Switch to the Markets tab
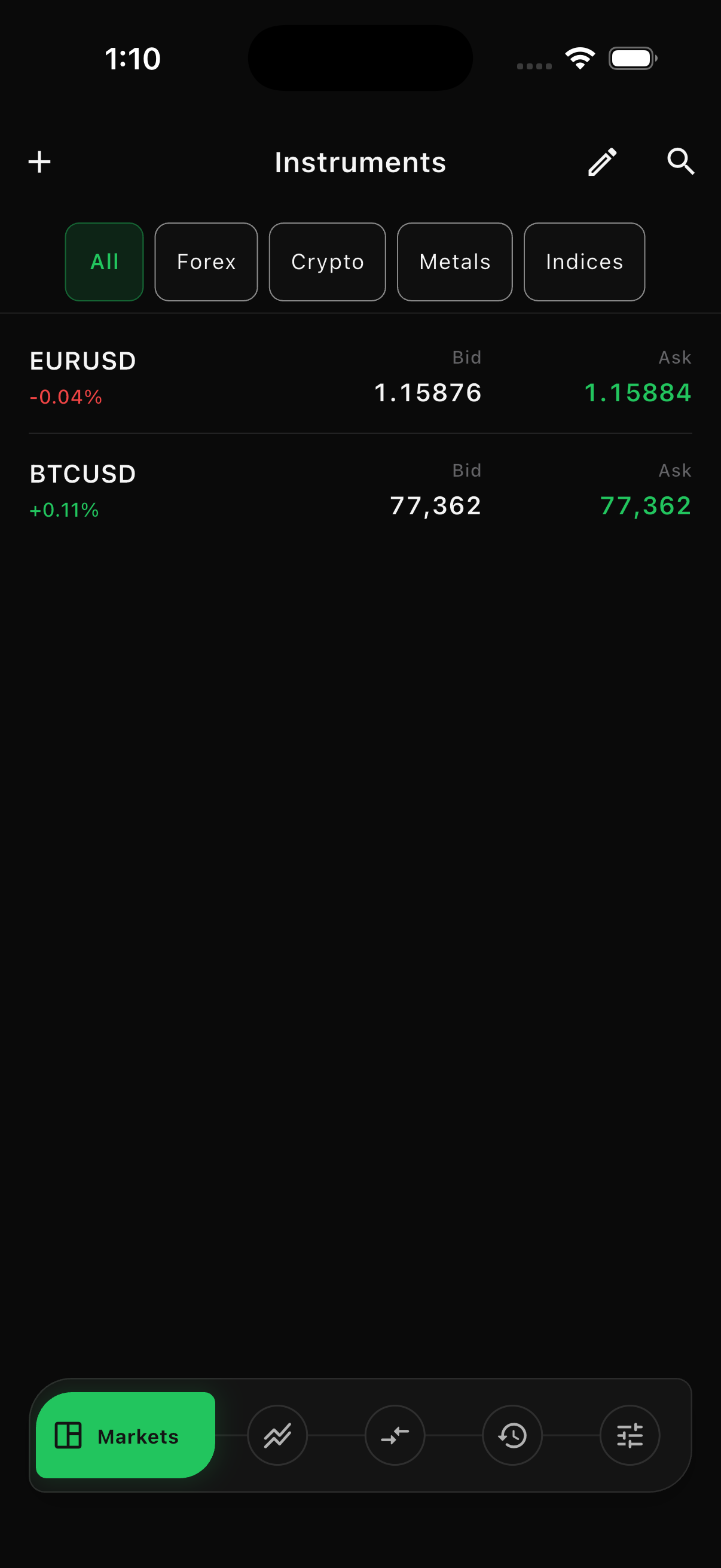Screen dimensions: 721x1568 [x=126, y=1435]
